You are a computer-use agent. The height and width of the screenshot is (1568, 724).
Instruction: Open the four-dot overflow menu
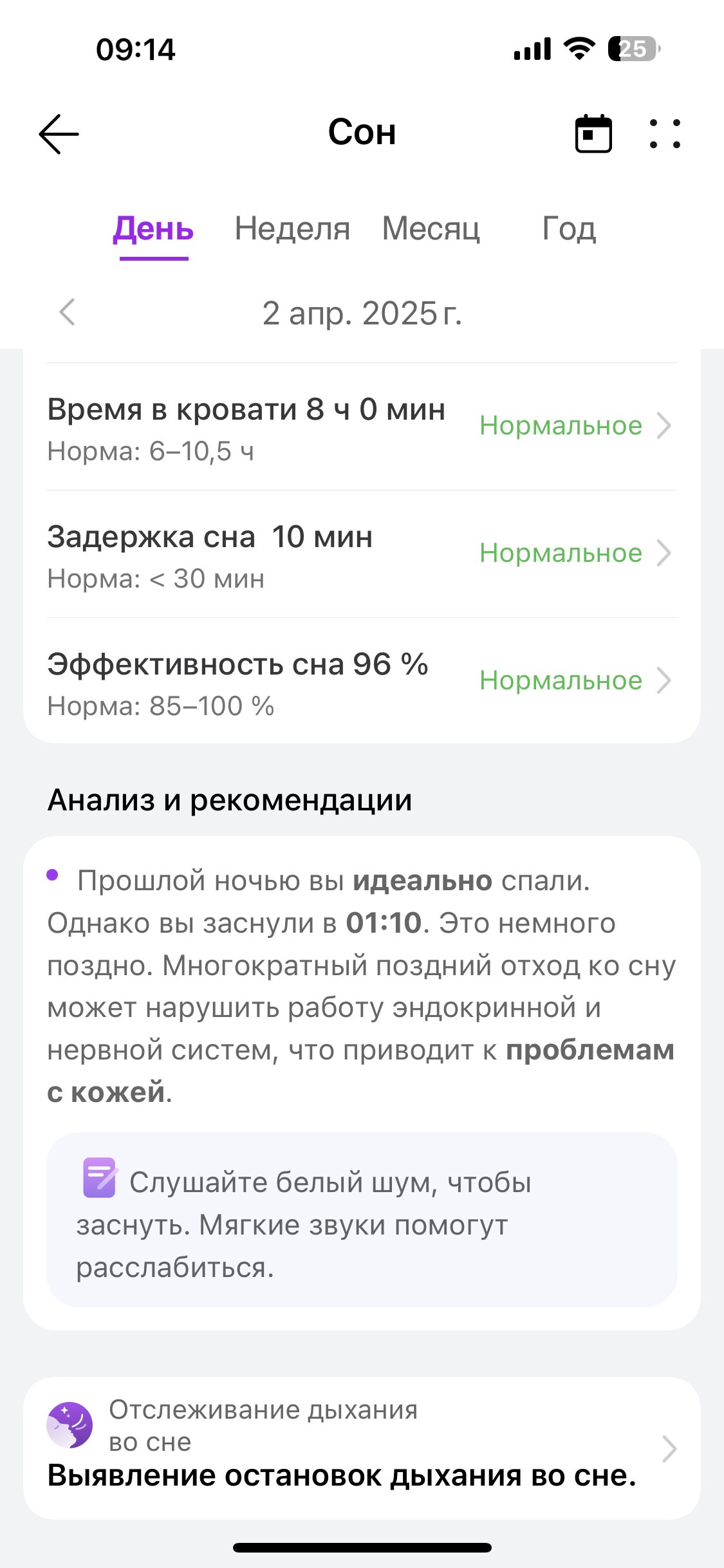tap(665, 134)
